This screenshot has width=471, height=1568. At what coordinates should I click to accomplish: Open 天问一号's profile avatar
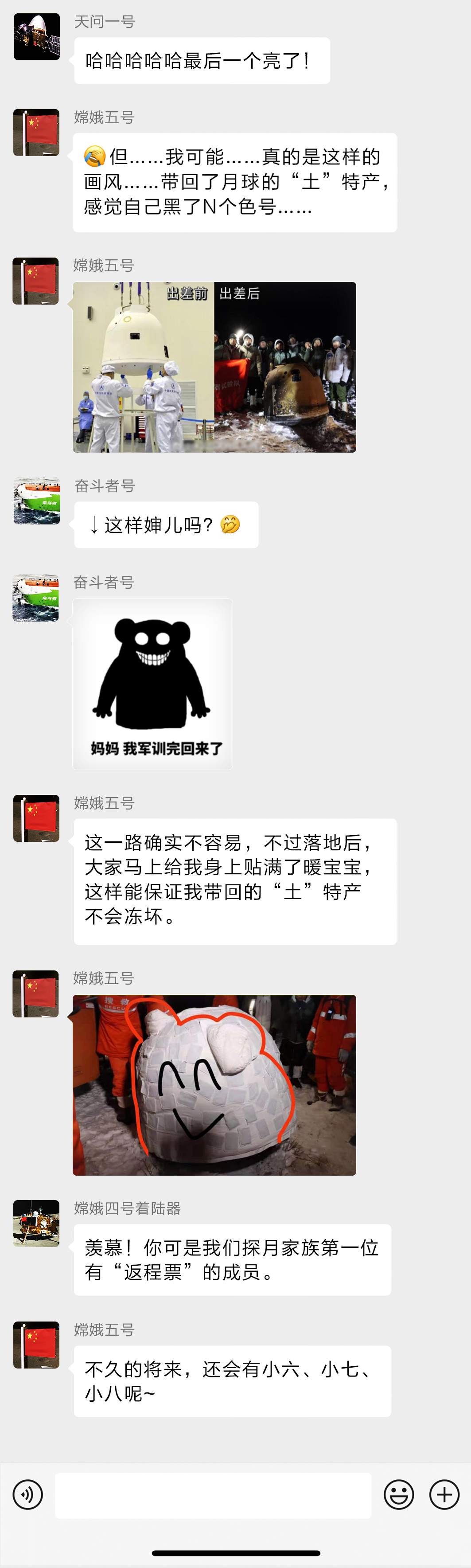click(36, 36)
